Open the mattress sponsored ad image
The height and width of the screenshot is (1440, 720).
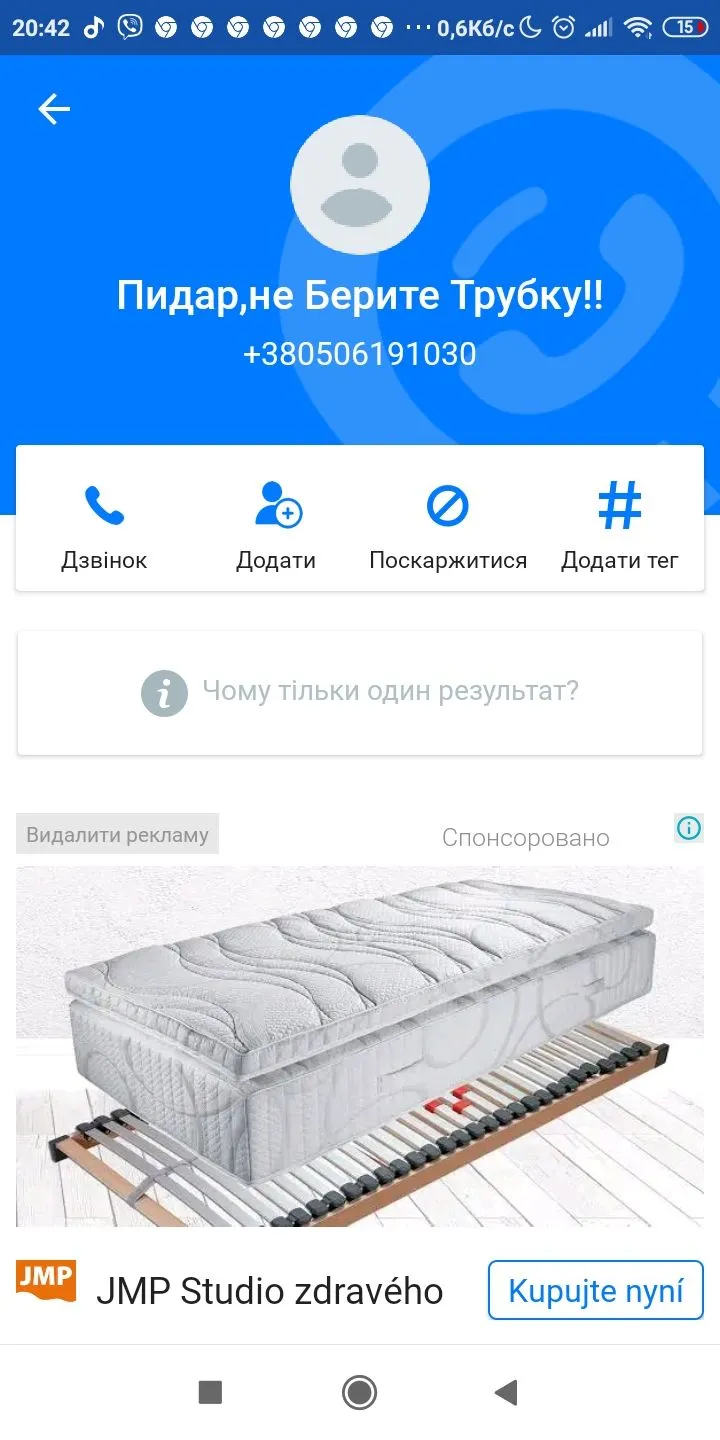pyautogui.click(x=360, y=1045)
